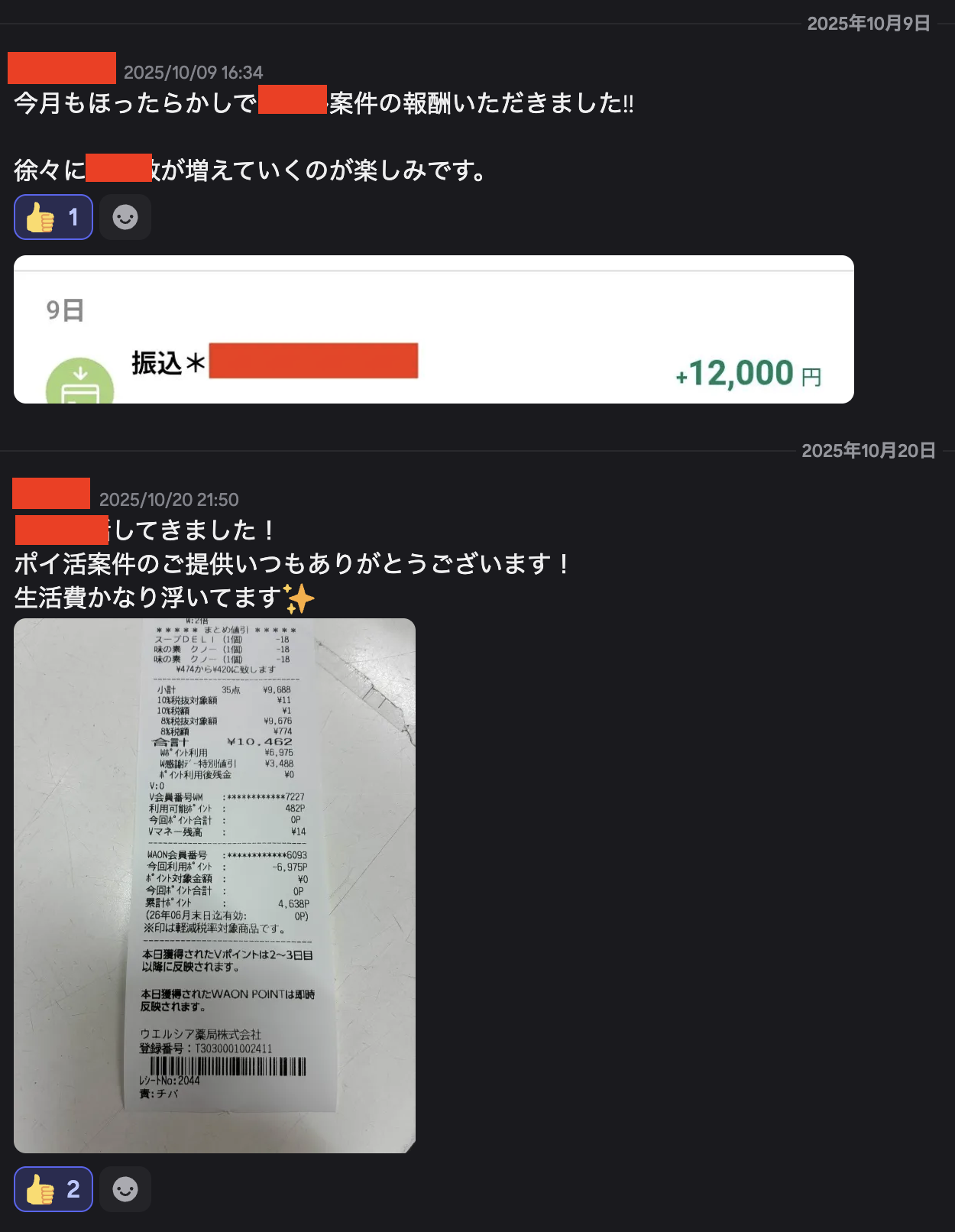The height and width of the screenshot is (1232, 955).
Task: Add a reaction under the October 9 message
Action: 125,217
